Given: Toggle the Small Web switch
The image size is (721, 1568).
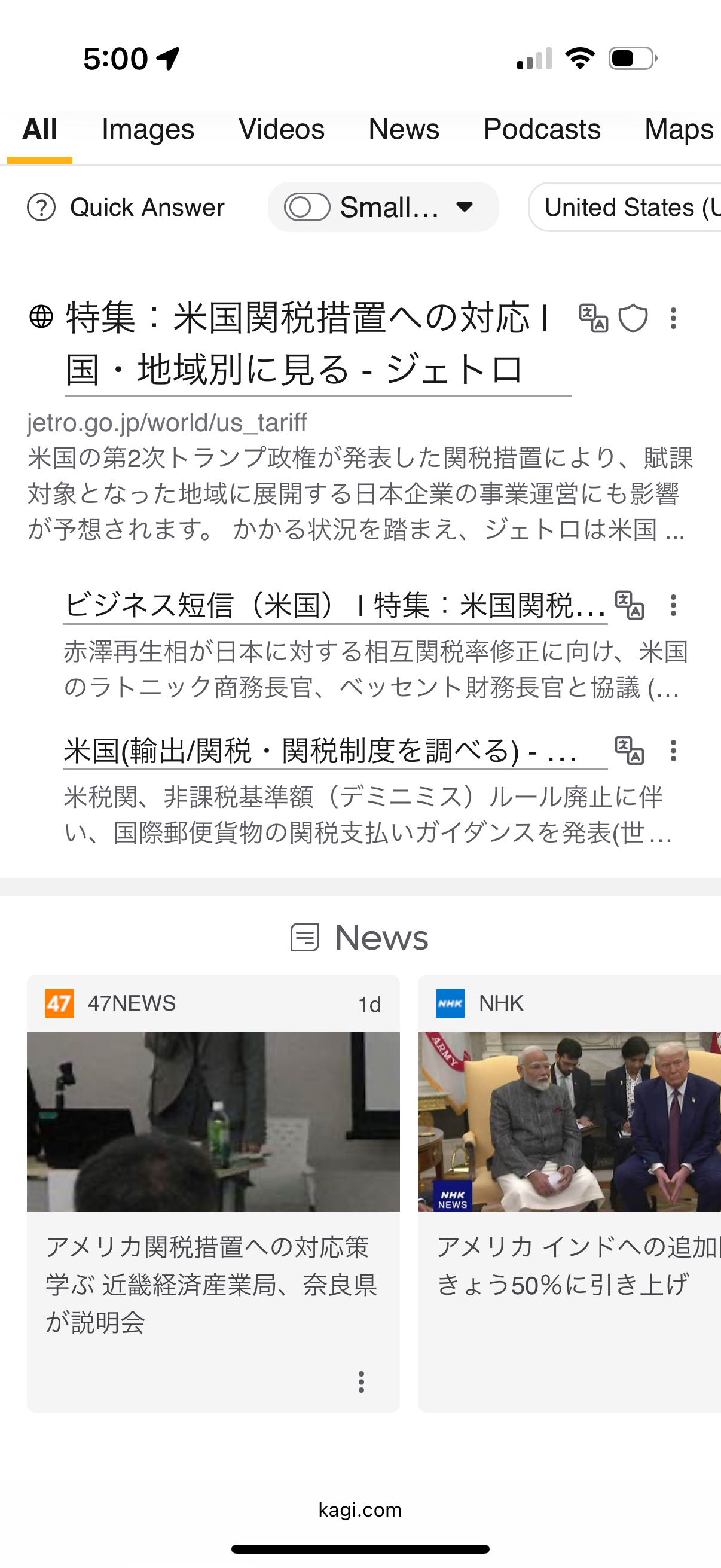Looking at the screenshot, I should (x=307, y=208).
